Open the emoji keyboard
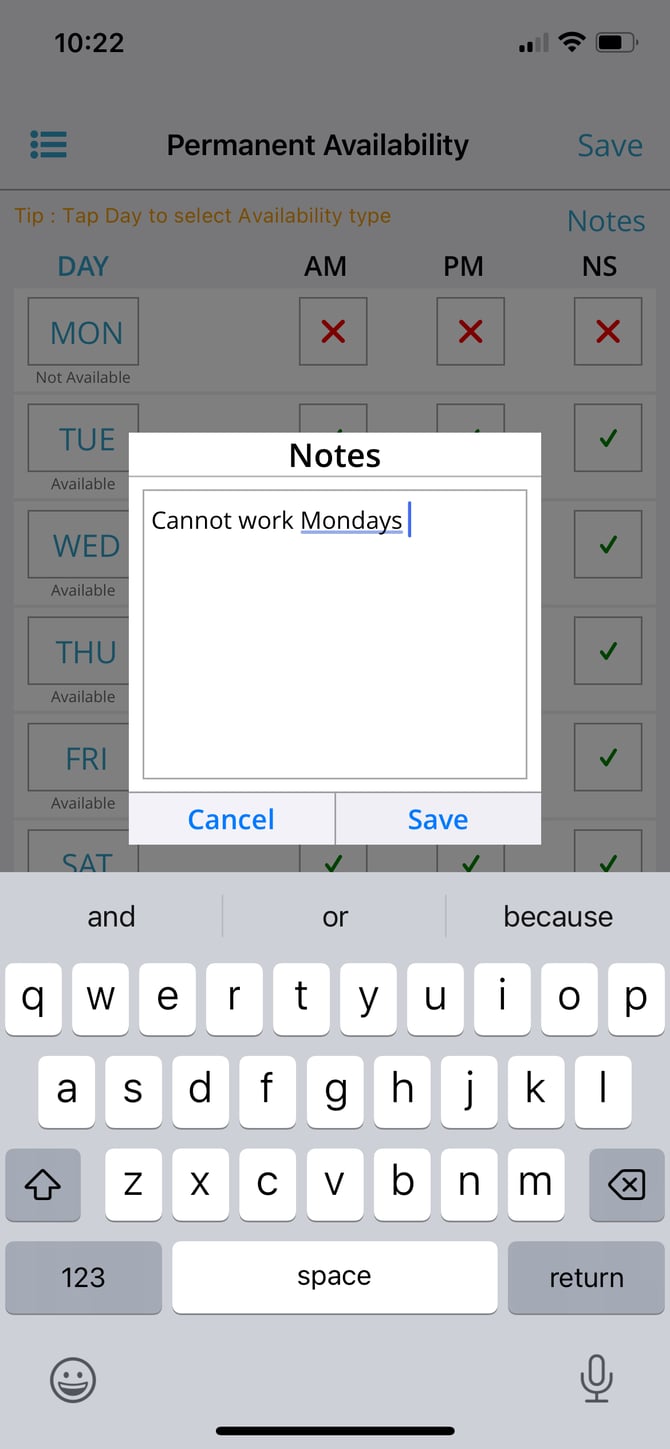Image resolution: width=670 pixels, height=1449 pixels. tap(73, 1381)
